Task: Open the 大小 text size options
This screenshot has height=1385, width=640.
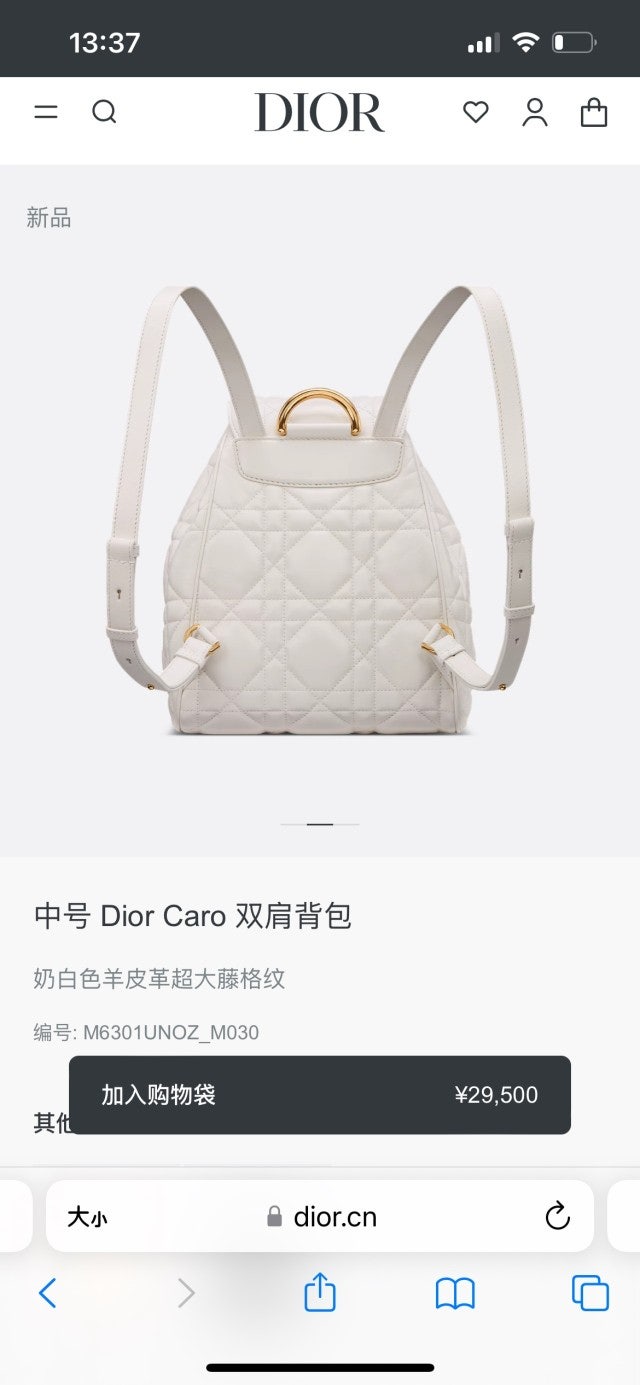Action: pos(88,1217)
